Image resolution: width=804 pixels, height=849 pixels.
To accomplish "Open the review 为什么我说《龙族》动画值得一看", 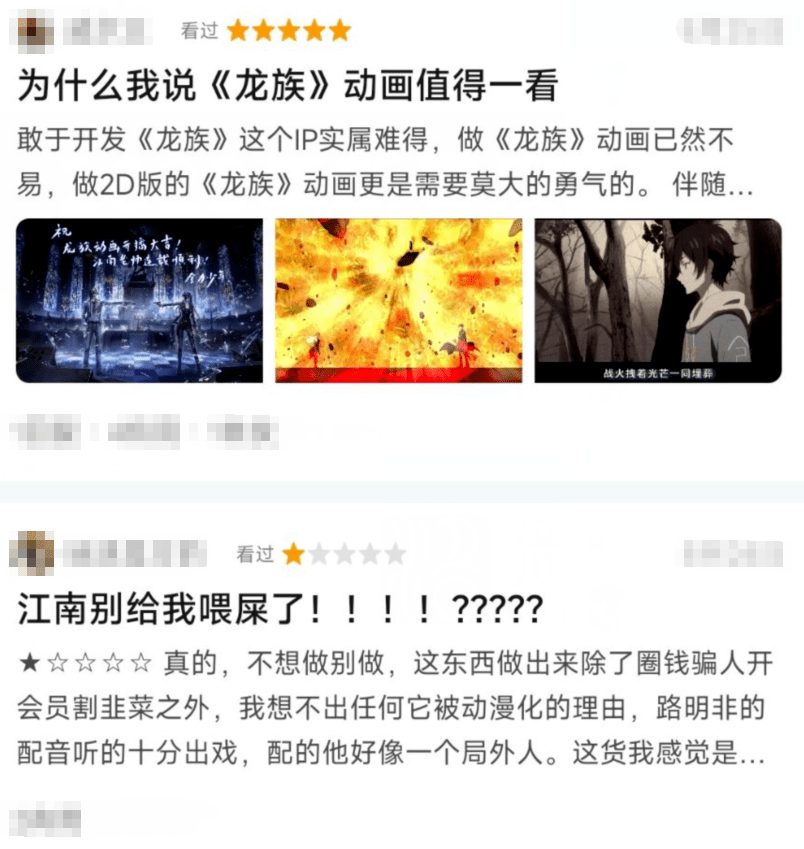I will [287, 87].
